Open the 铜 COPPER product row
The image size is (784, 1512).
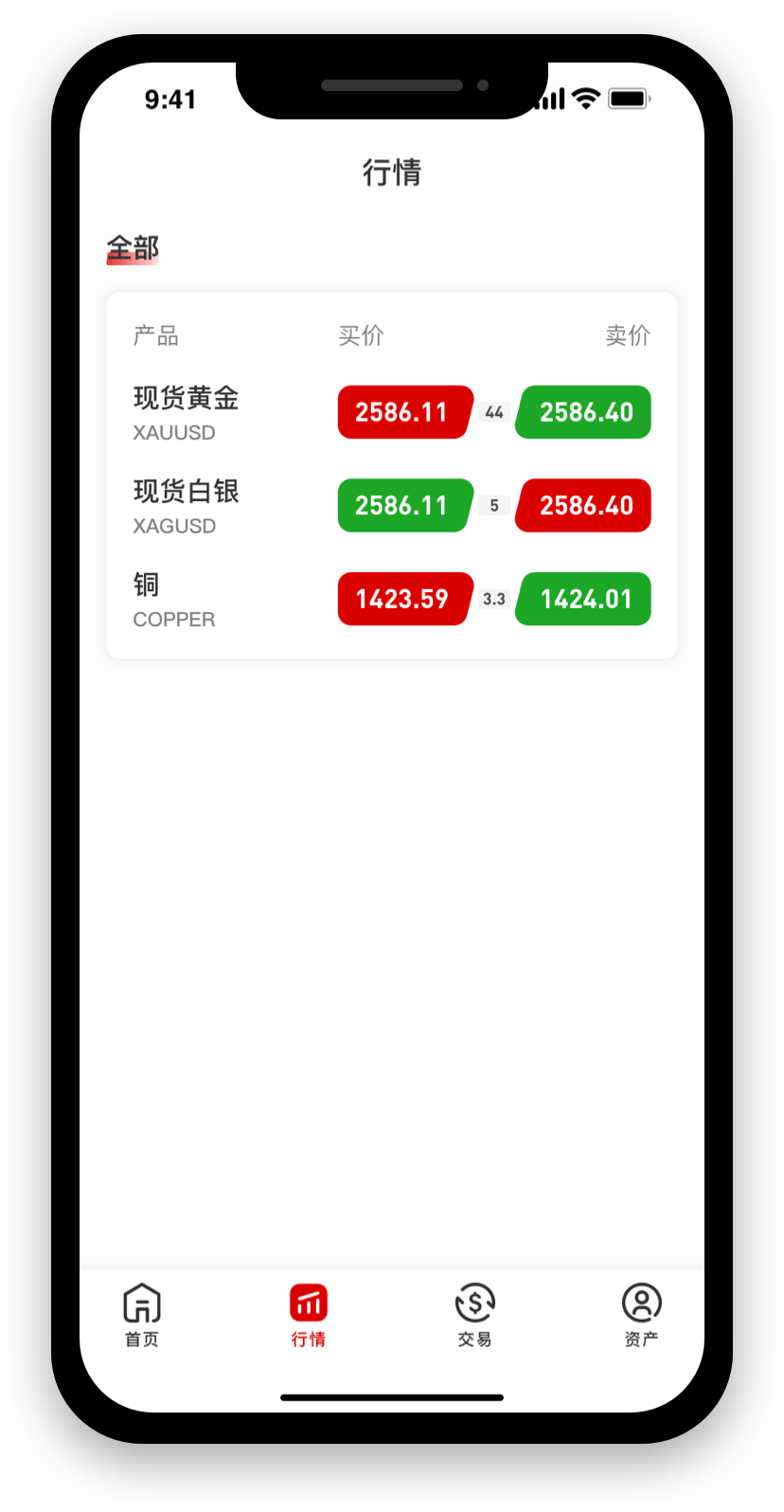392,599
